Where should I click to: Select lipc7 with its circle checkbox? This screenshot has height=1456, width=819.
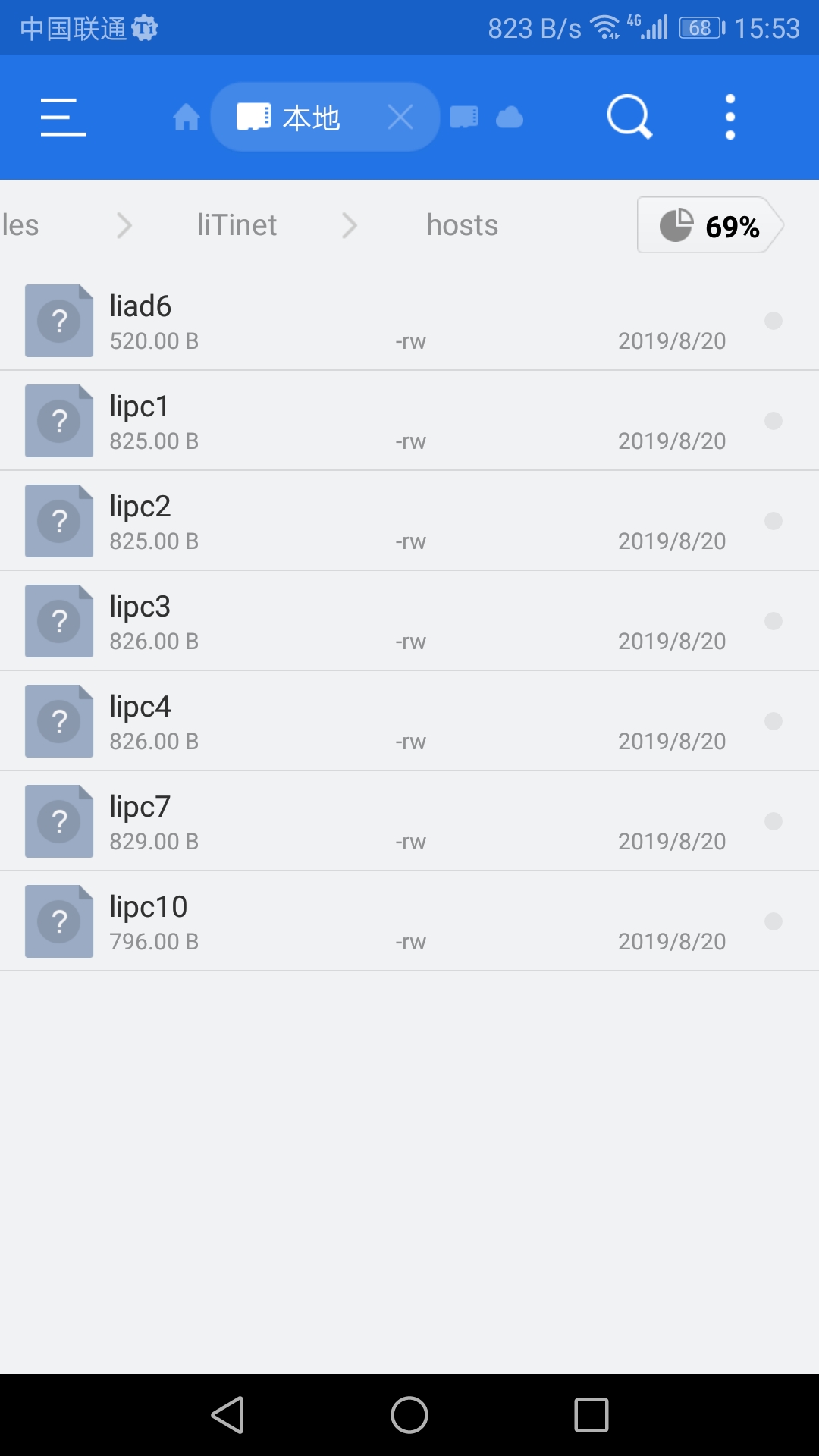click(x=773, y=821)
